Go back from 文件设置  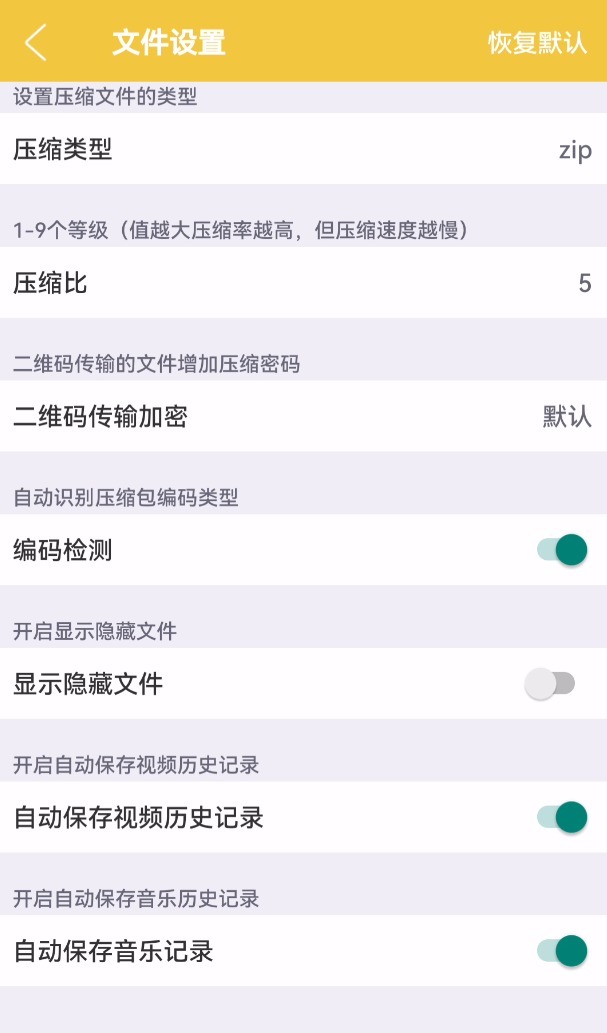pos(36,43)
